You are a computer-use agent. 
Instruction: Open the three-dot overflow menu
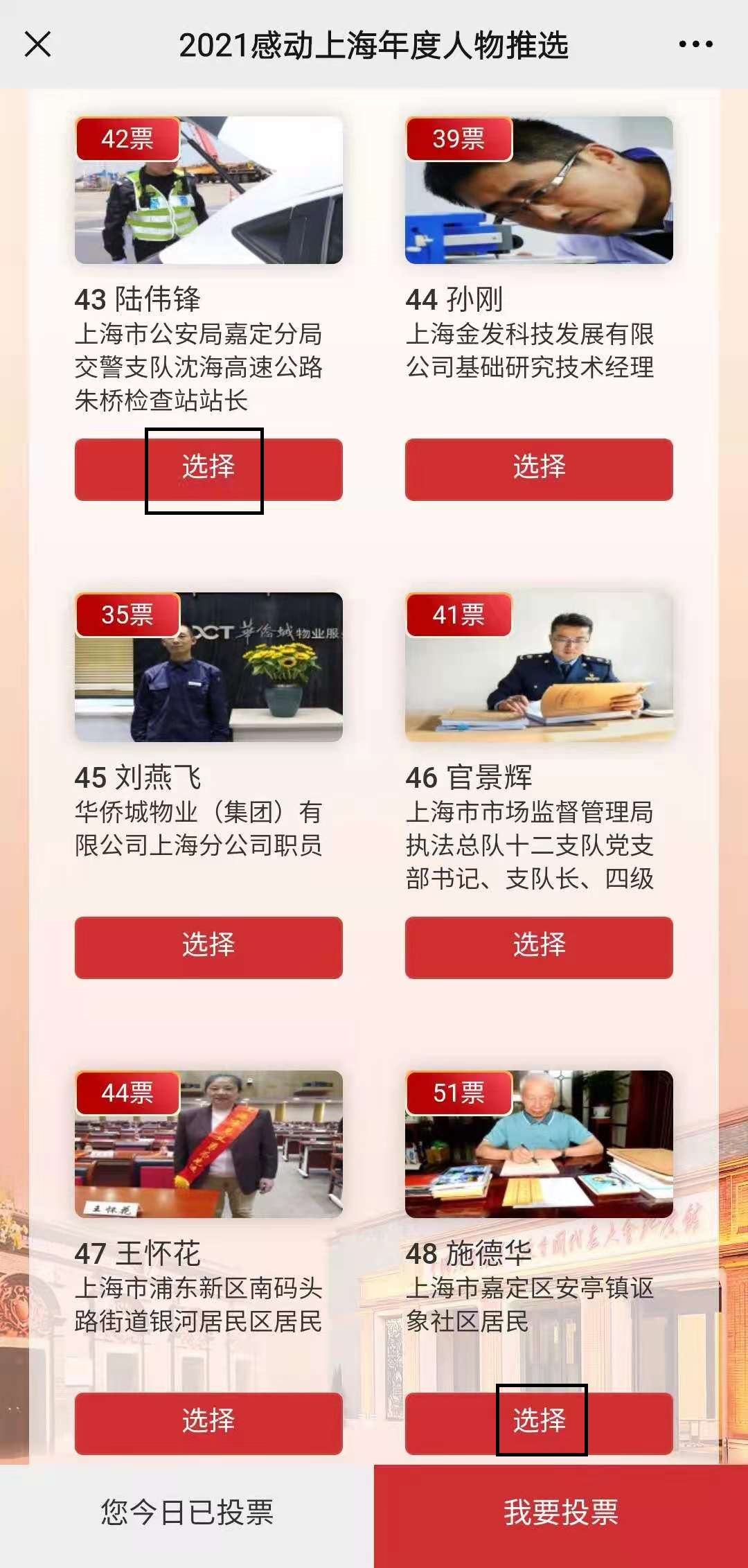click(x=695, y=45)
